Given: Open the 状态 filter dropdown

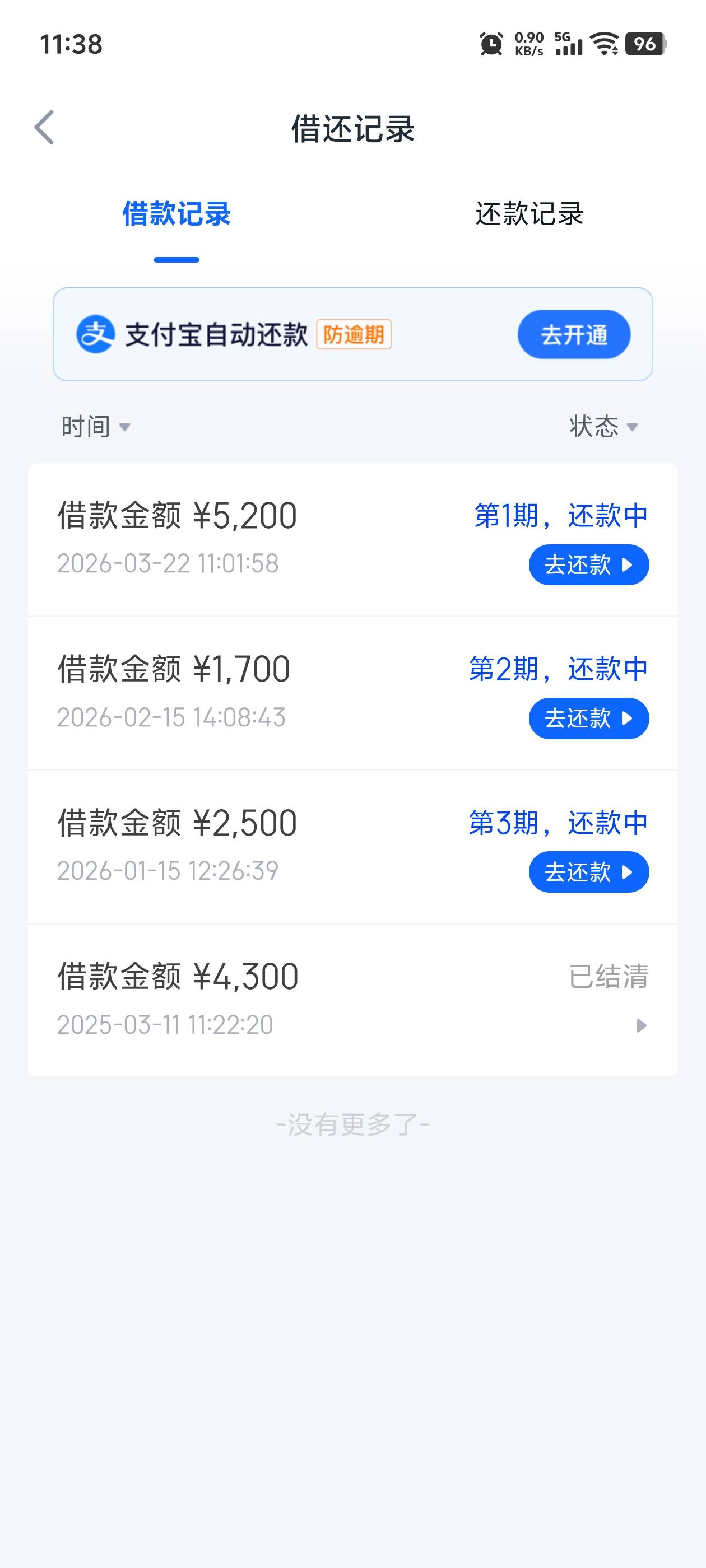Looking at the screenshot, I should pyautogui.click(x=603, y=427).
